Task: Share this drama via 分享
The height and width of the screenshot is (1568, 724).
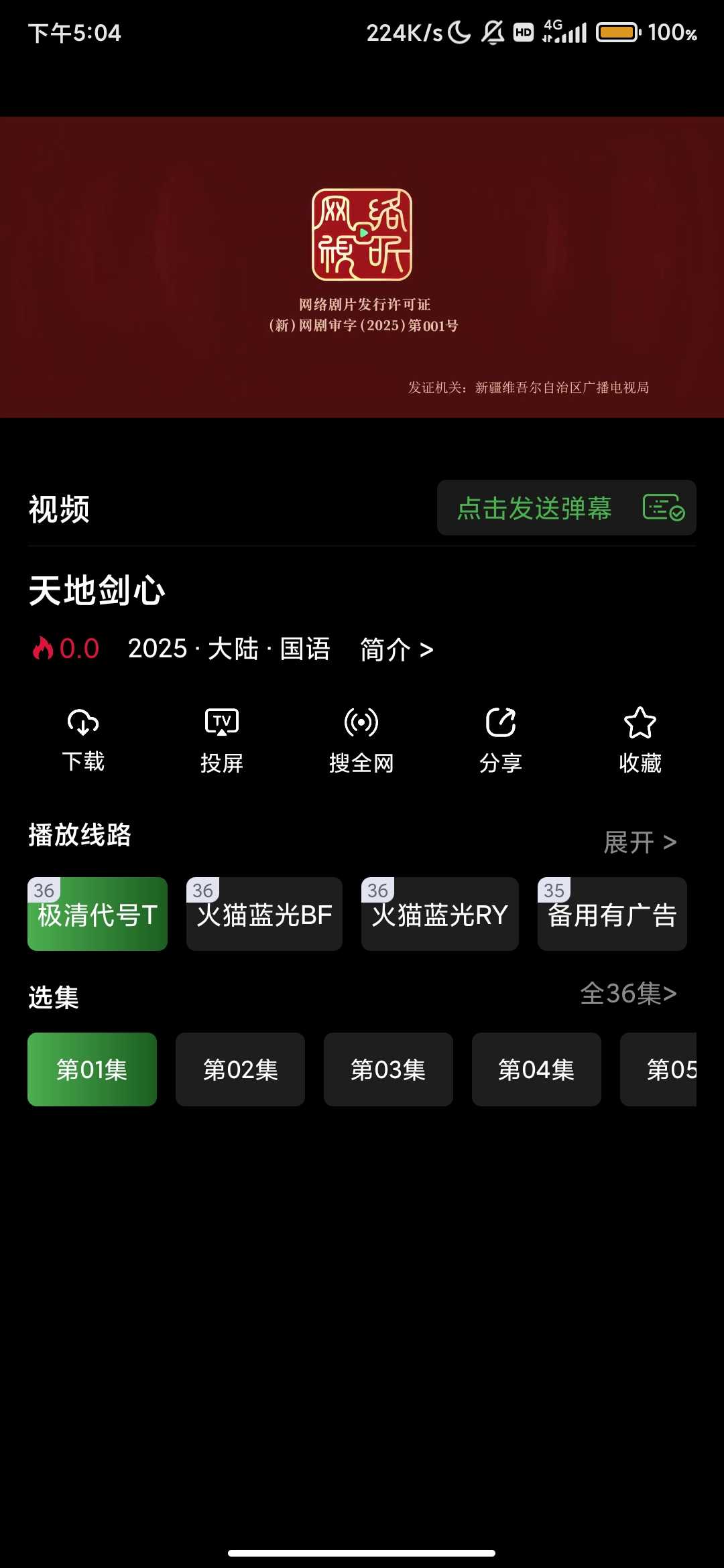Action: click(x=501, y=740)
